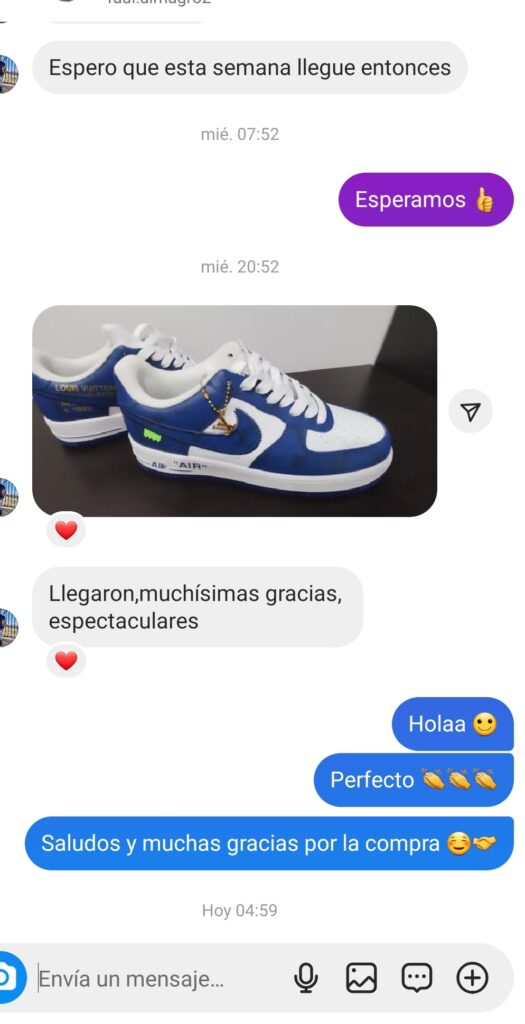Open the camera from the message bar

click(x=9, y=978)
